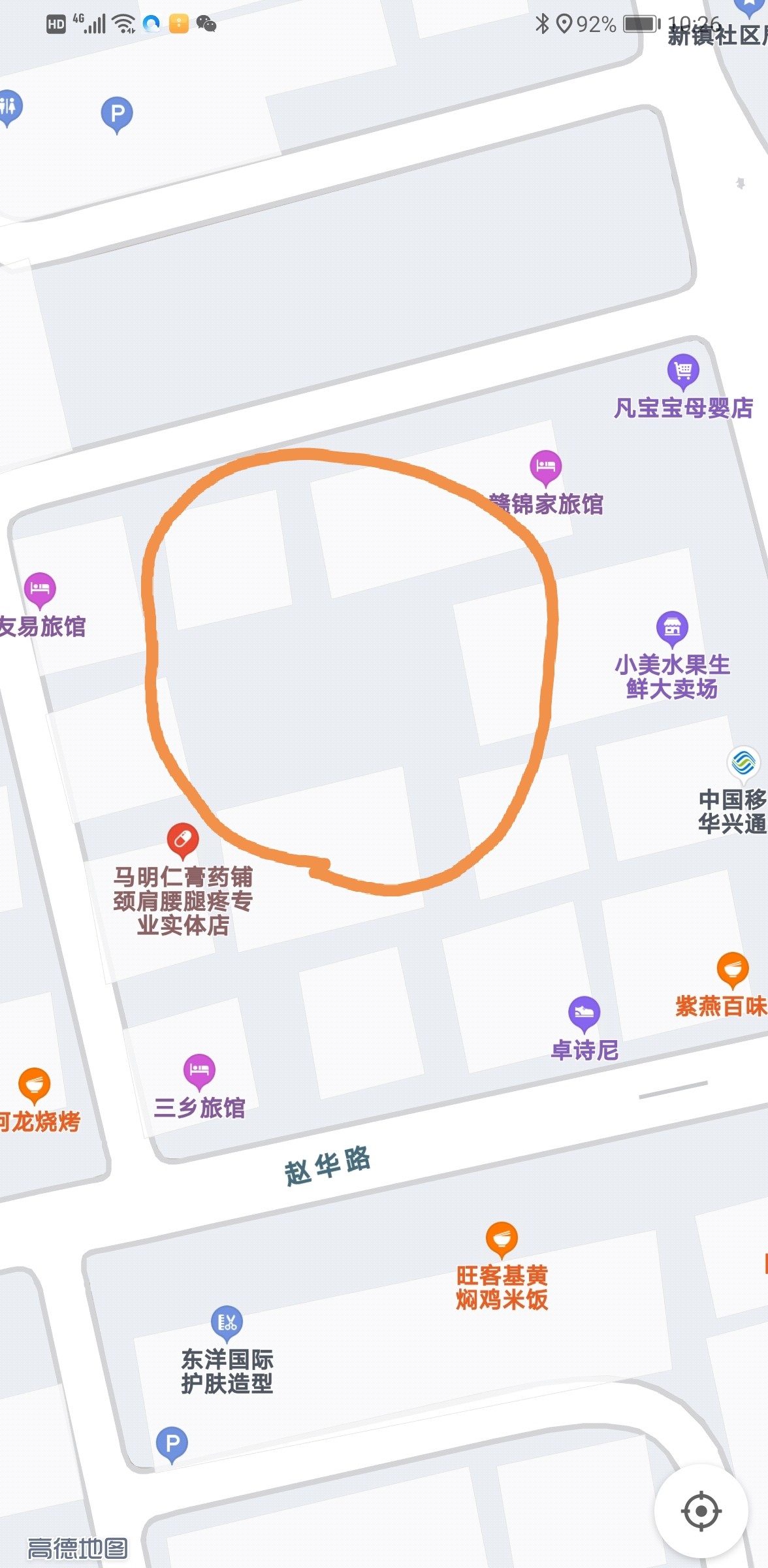
Task: Tap the 友易旅馆 hotel pin
Action: (40, 589)
